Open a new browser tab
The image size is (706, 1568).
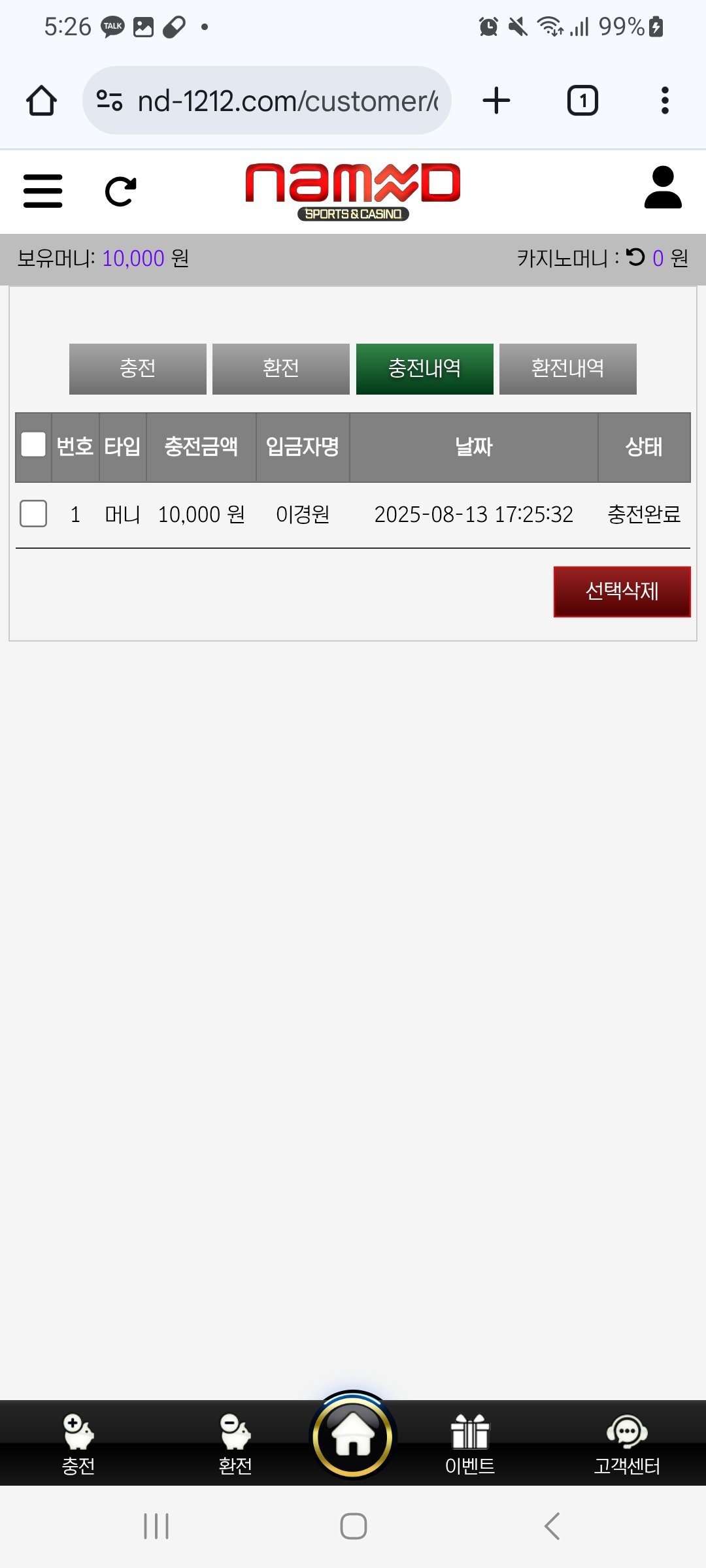coord(496,101)
